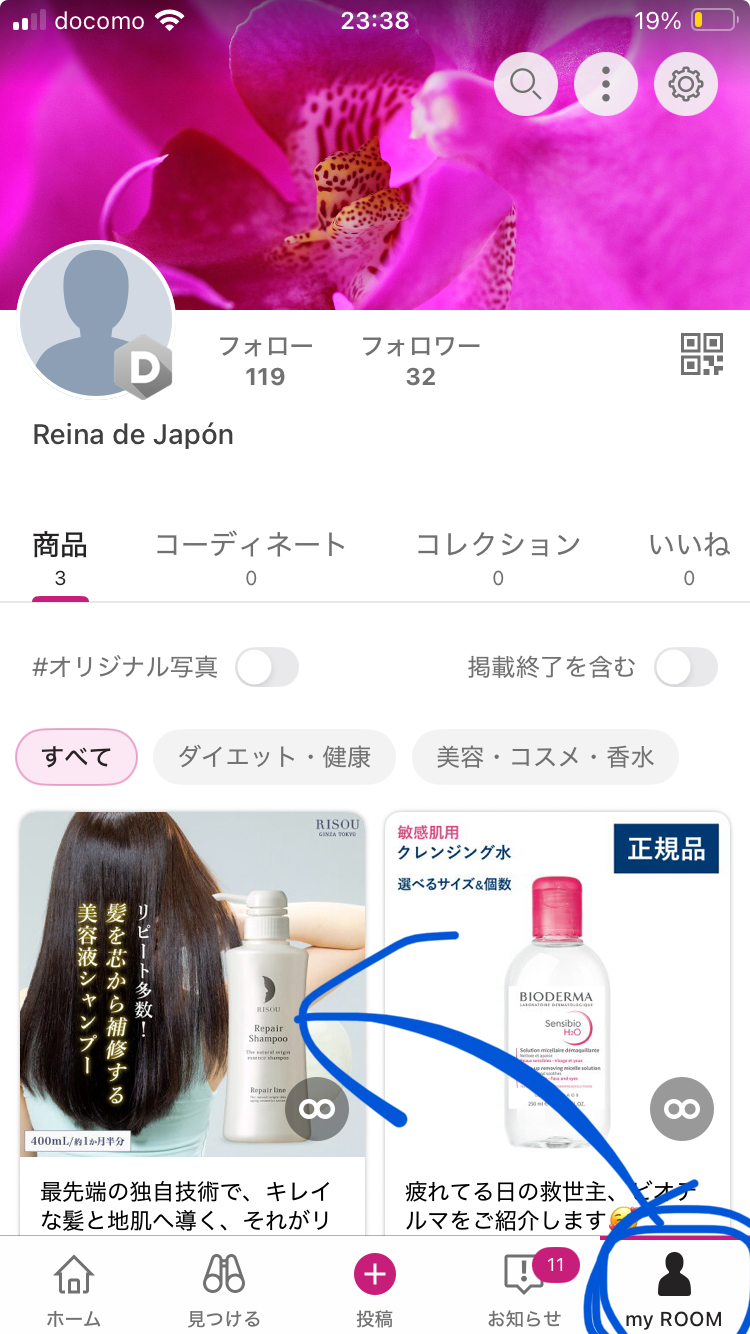
Task: Enable the 掲載終了を含む switch
Action: pyautogui.click(x=685, y=667)
